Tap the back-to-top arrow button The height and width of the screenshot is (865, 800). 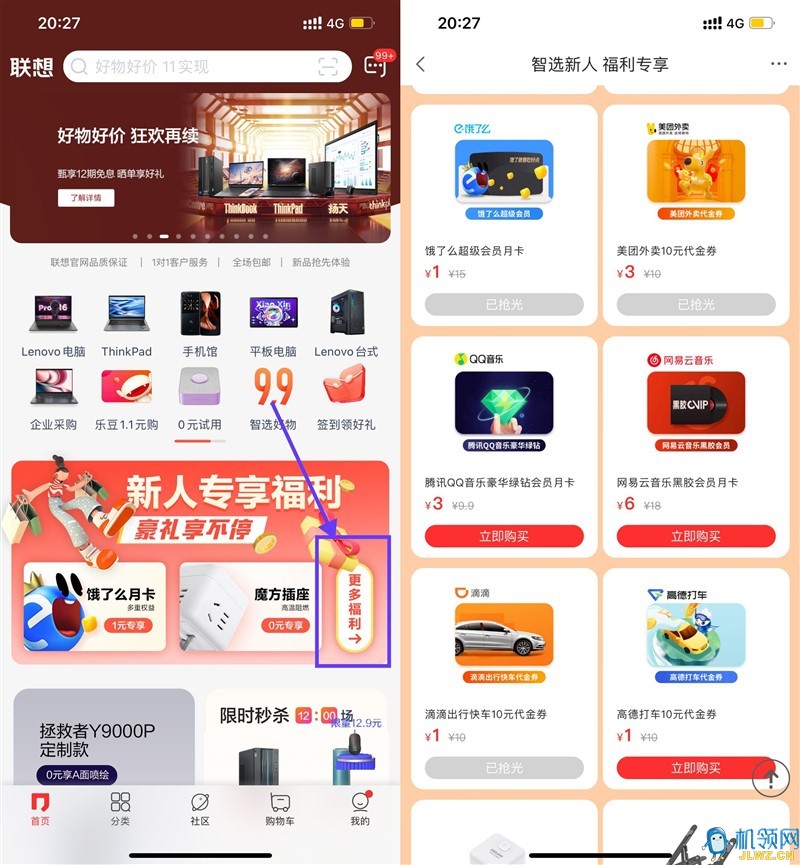(771, 775)
